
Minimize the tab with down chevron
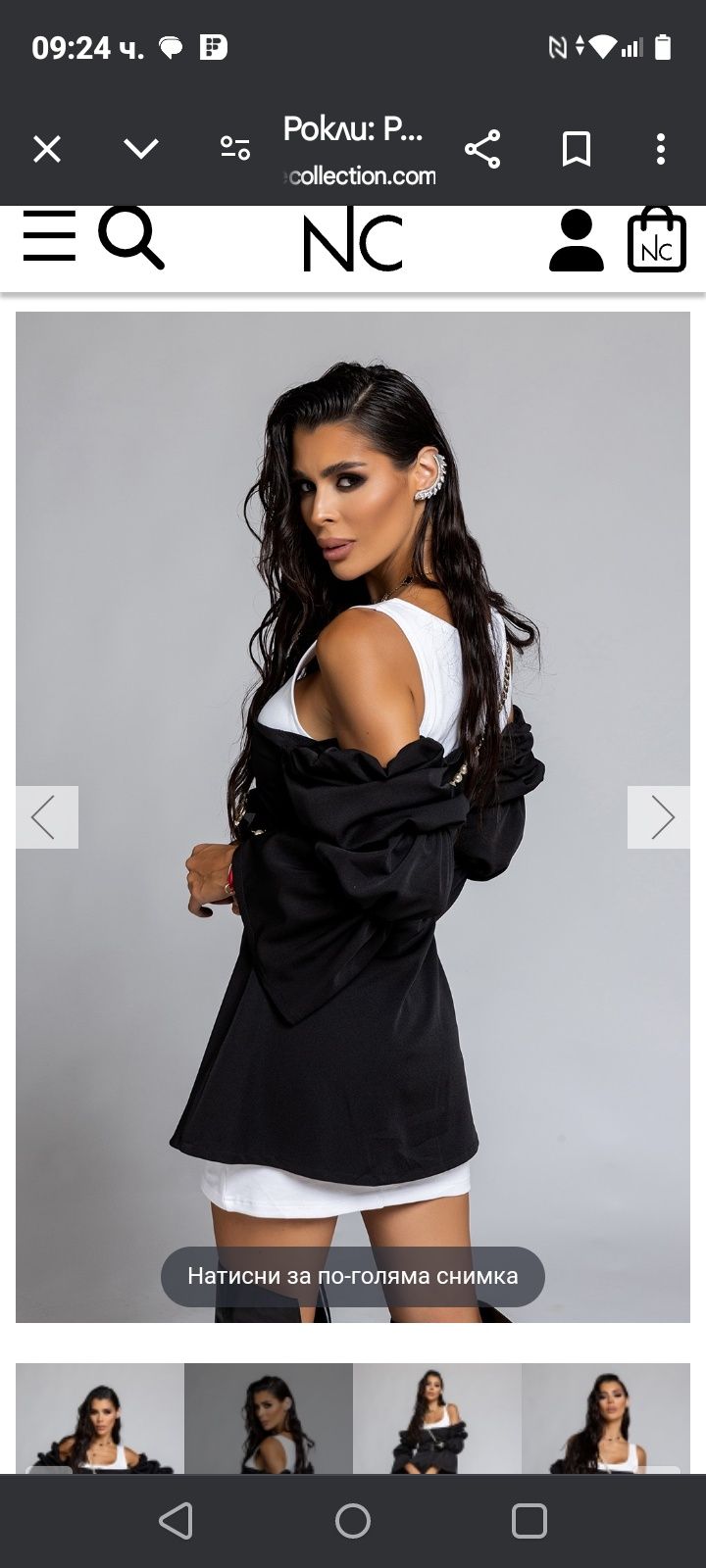click(x=141, y=149)
